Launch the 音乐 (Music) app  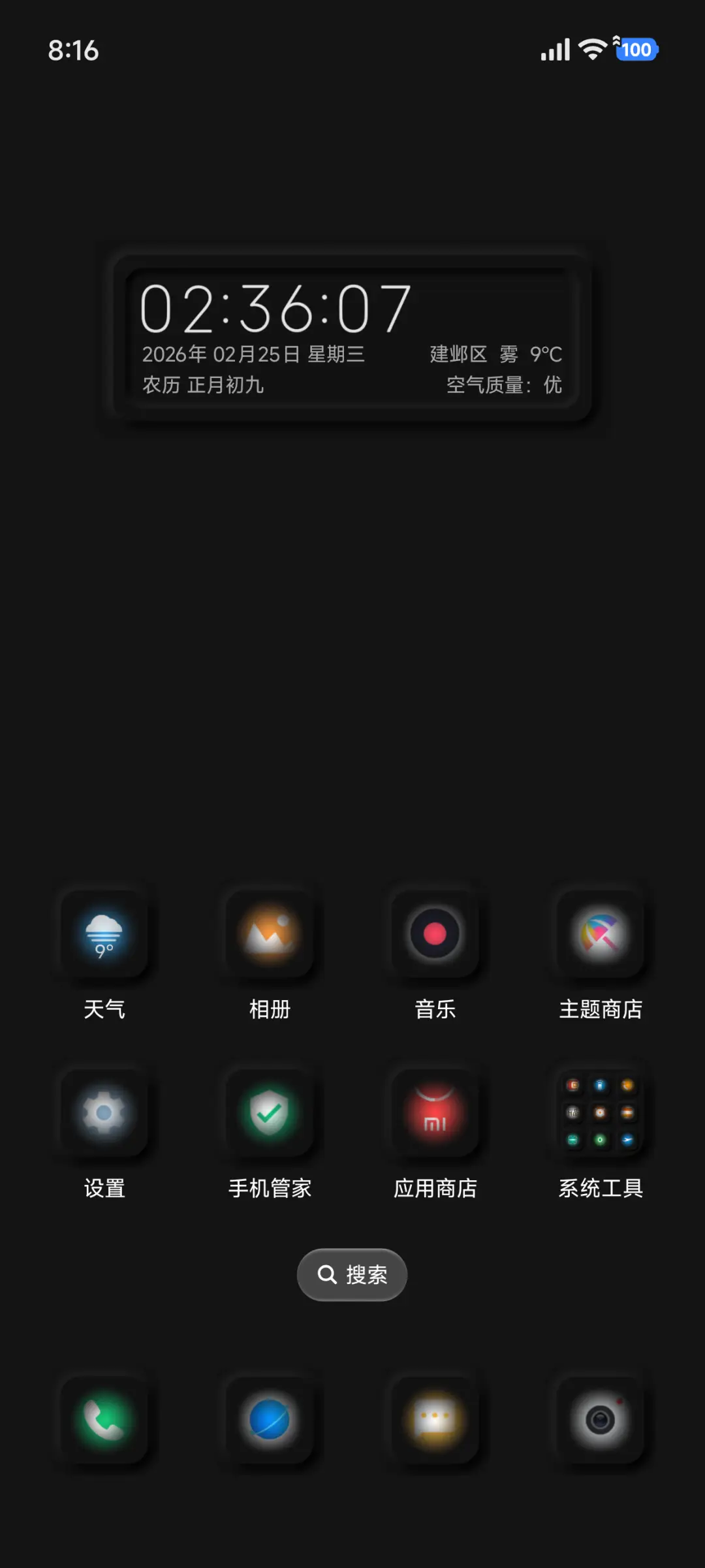[435, 936]
